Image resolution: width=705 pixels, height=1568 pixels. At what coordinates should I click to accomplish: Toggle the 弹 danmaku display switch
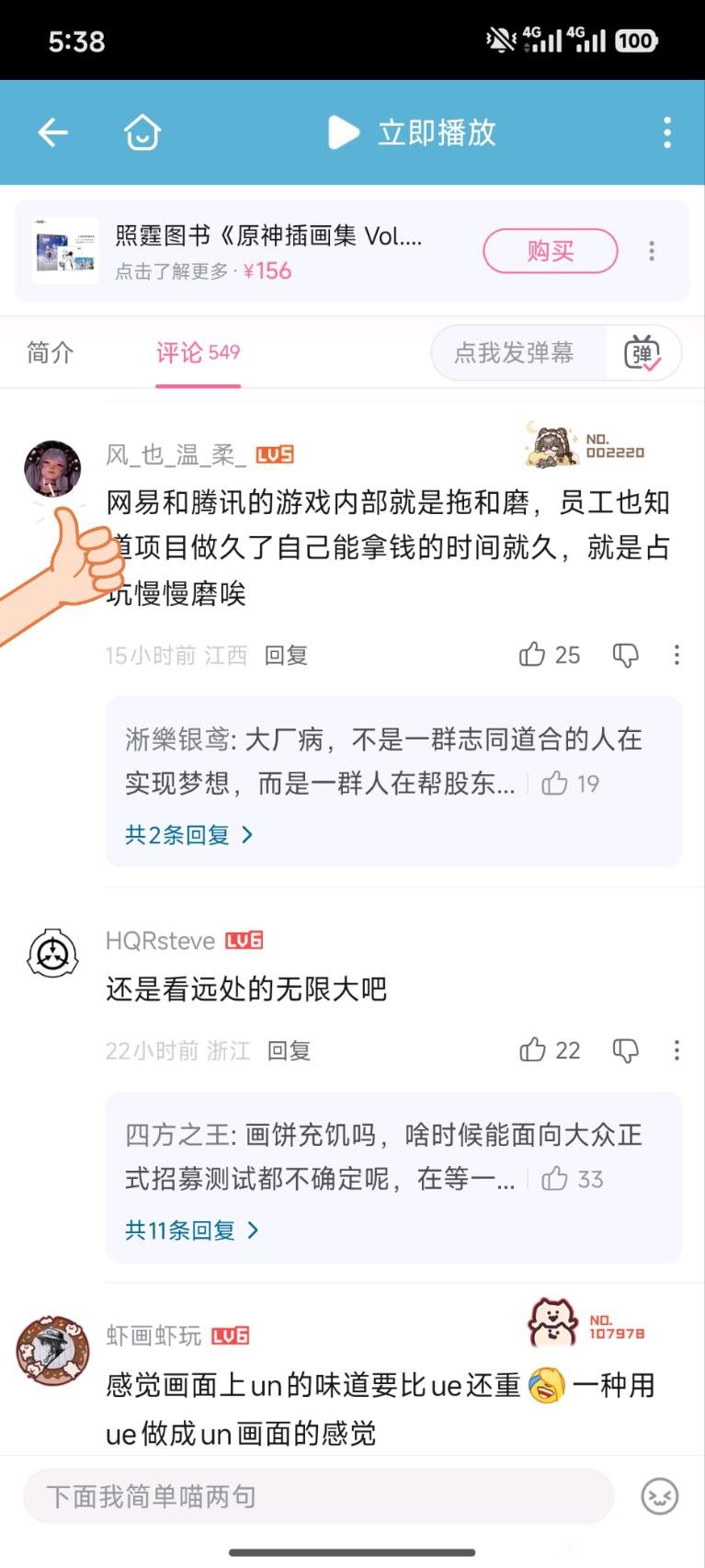pos(643,352)
